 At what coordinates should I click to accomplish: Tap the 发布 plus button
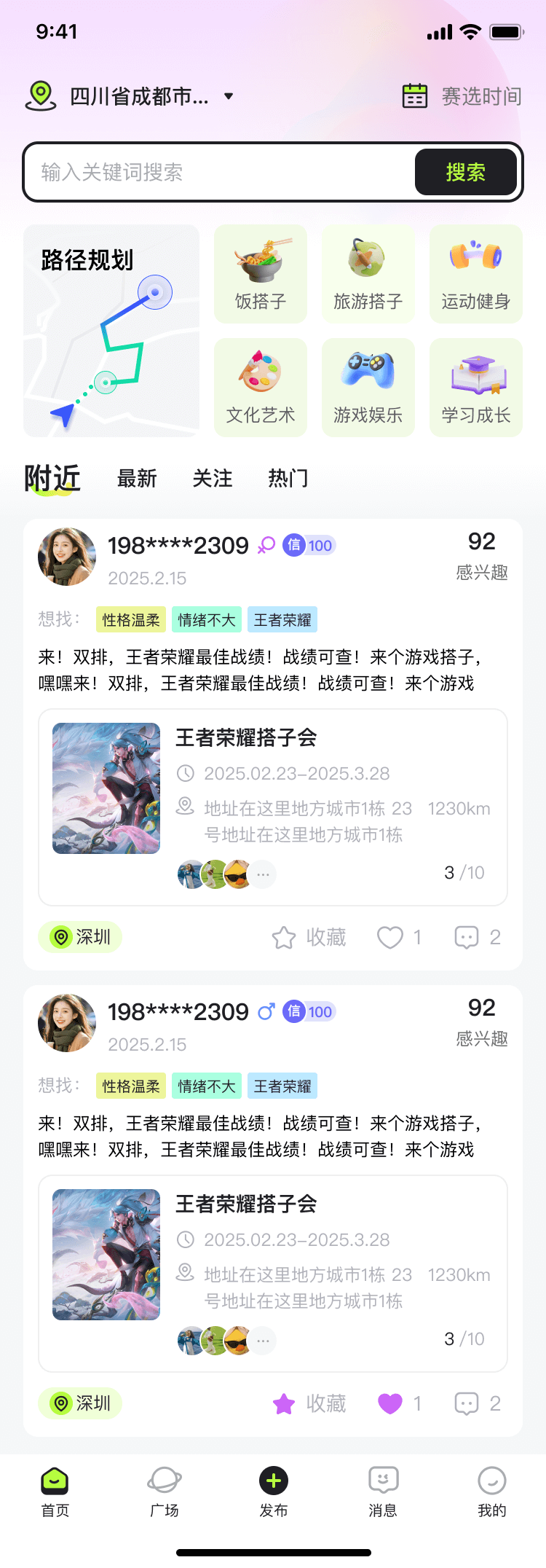274,1481
